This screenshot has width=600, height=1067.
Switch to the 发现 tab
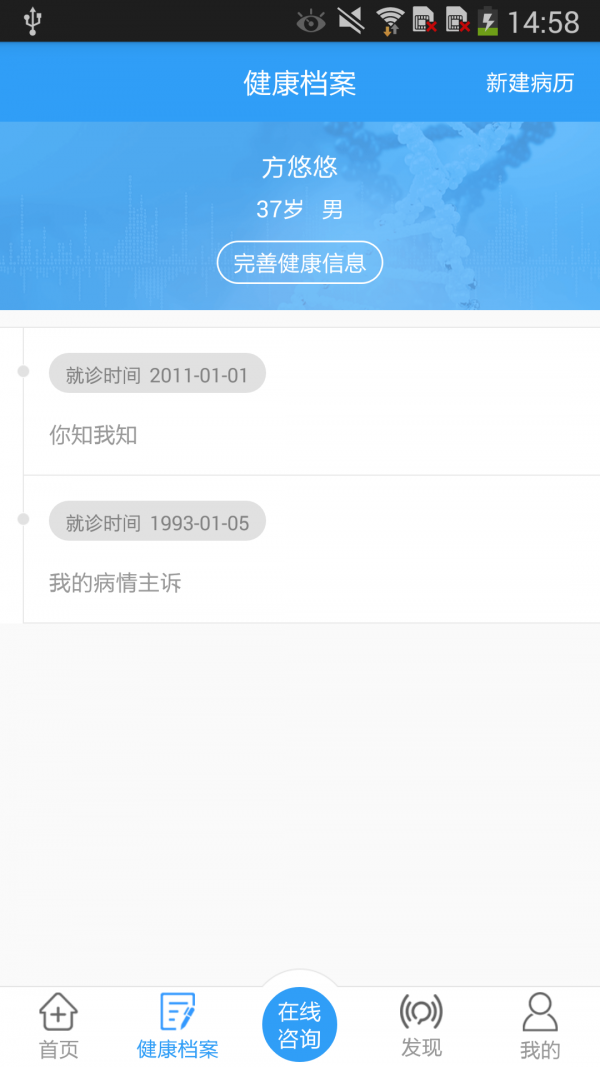421,1027
